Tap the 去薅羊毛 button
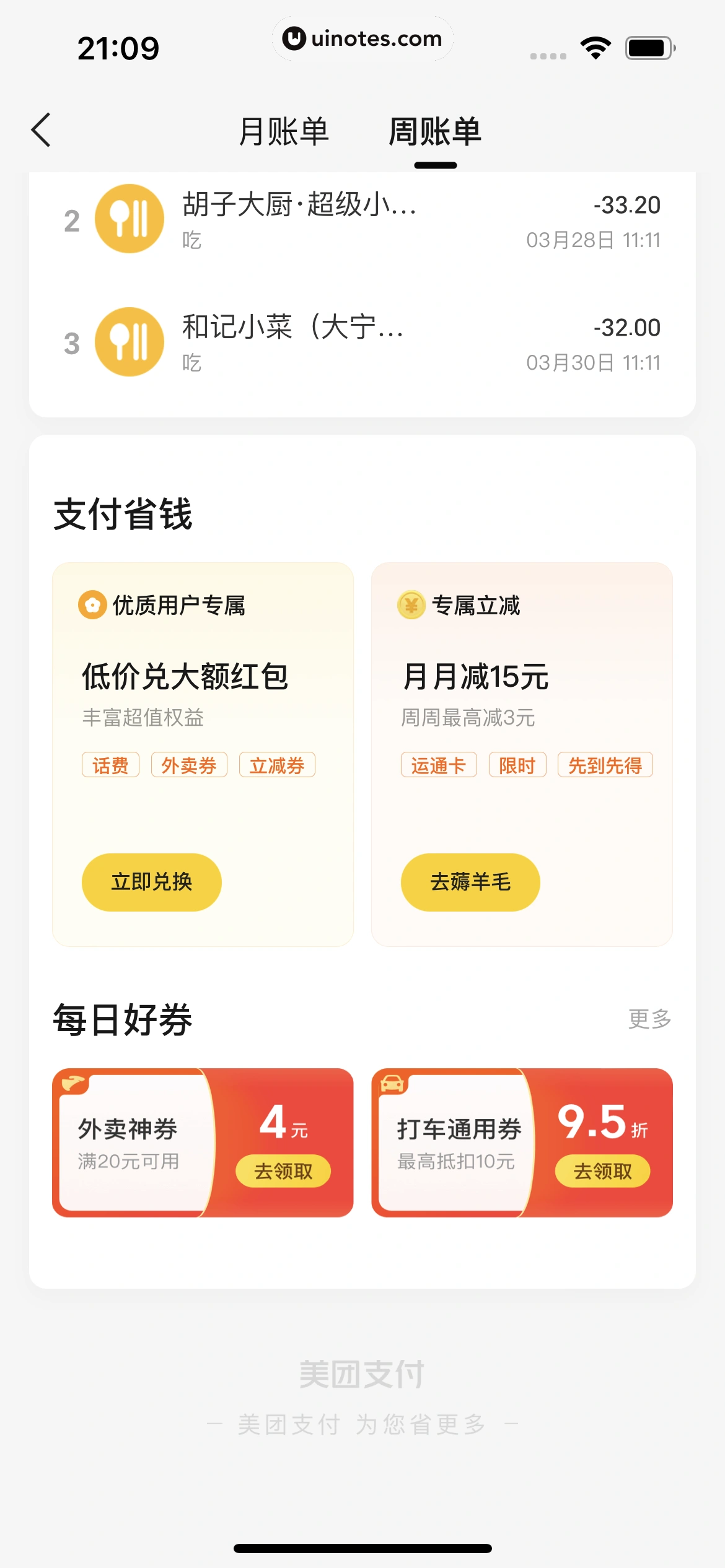Viewport: 725px width, 1568px height. [470, 882]
